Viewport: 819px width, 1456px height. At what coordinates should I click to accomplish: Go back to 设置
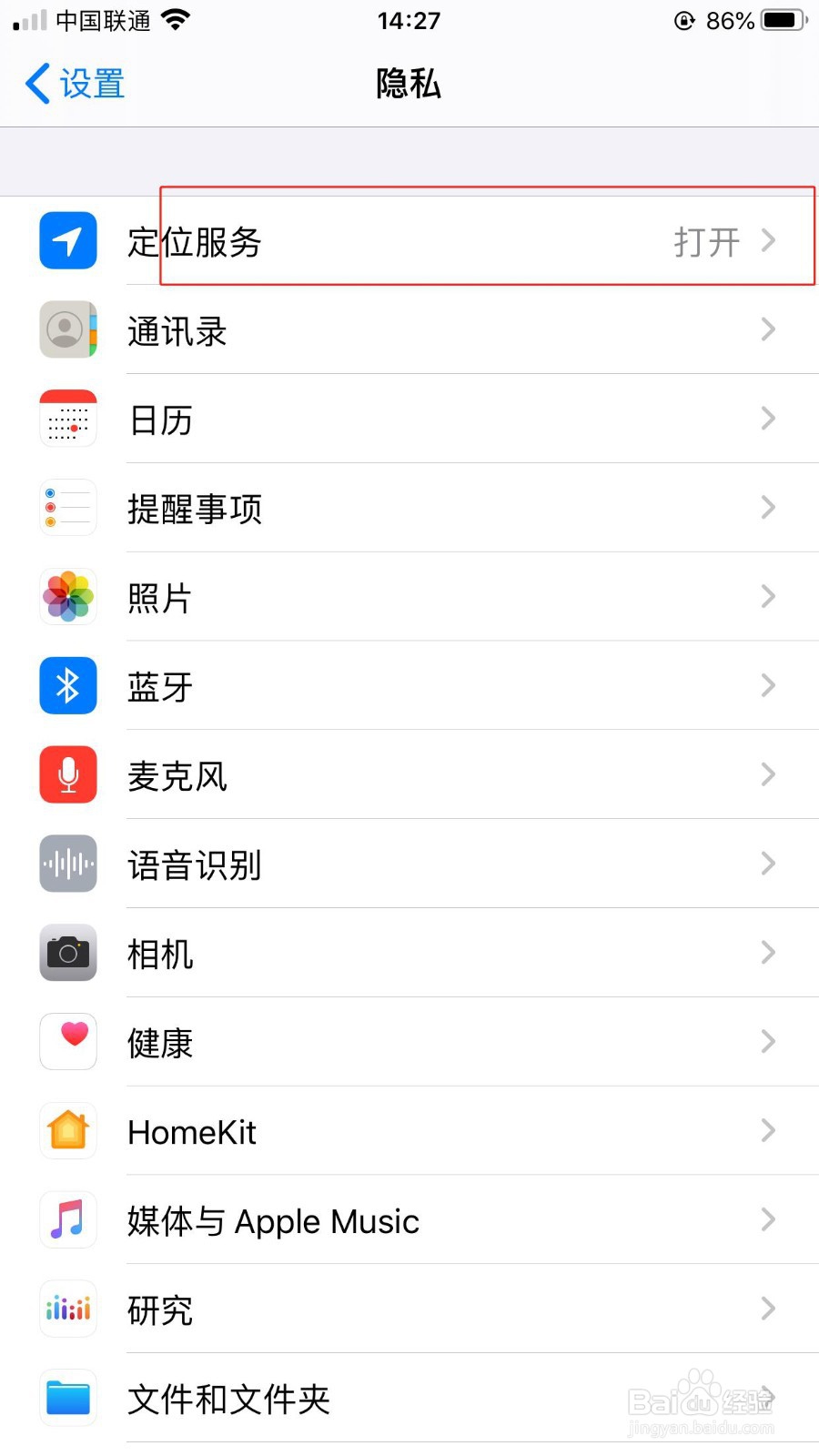[x=75, y=84]
